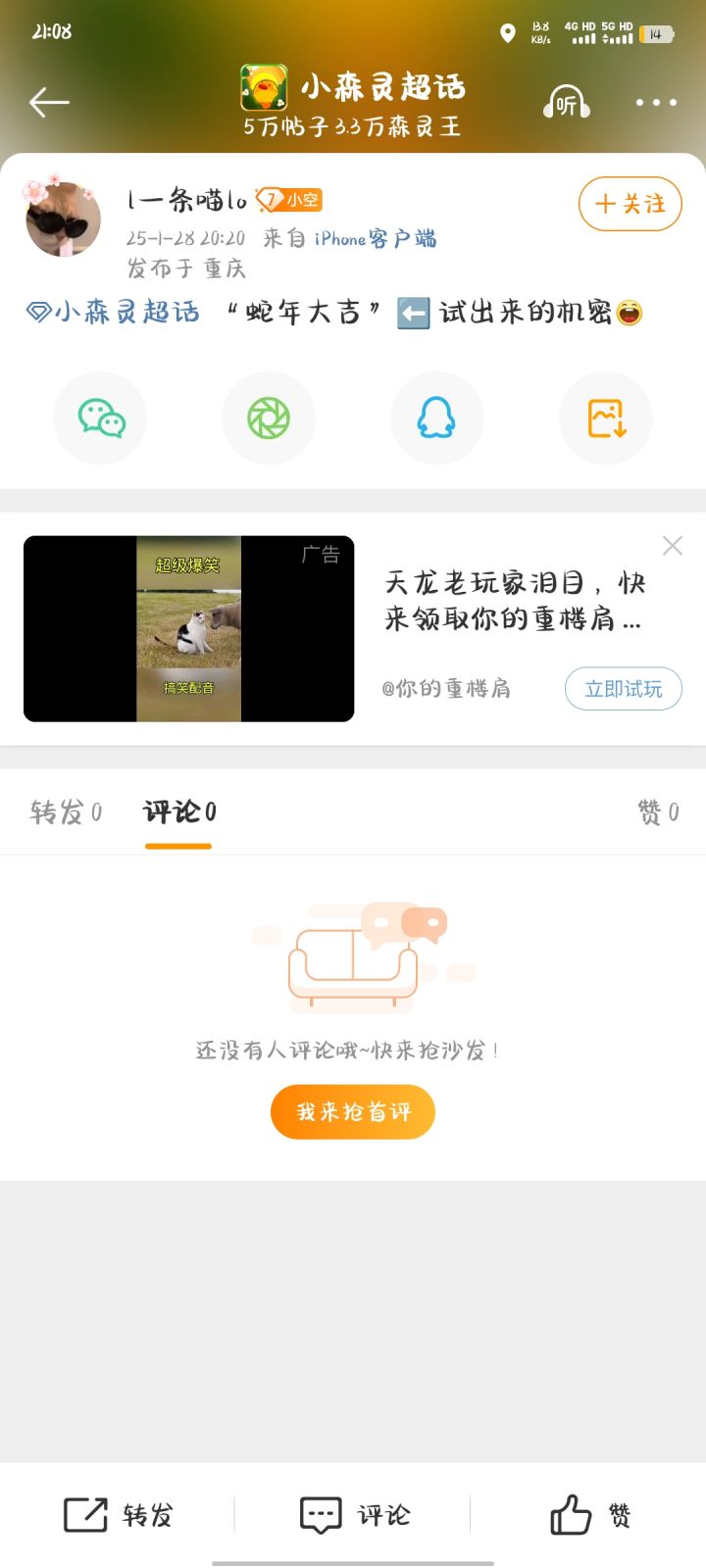Tap 立即试玩 button on ad
The image size is (706, 1568).
623,689
